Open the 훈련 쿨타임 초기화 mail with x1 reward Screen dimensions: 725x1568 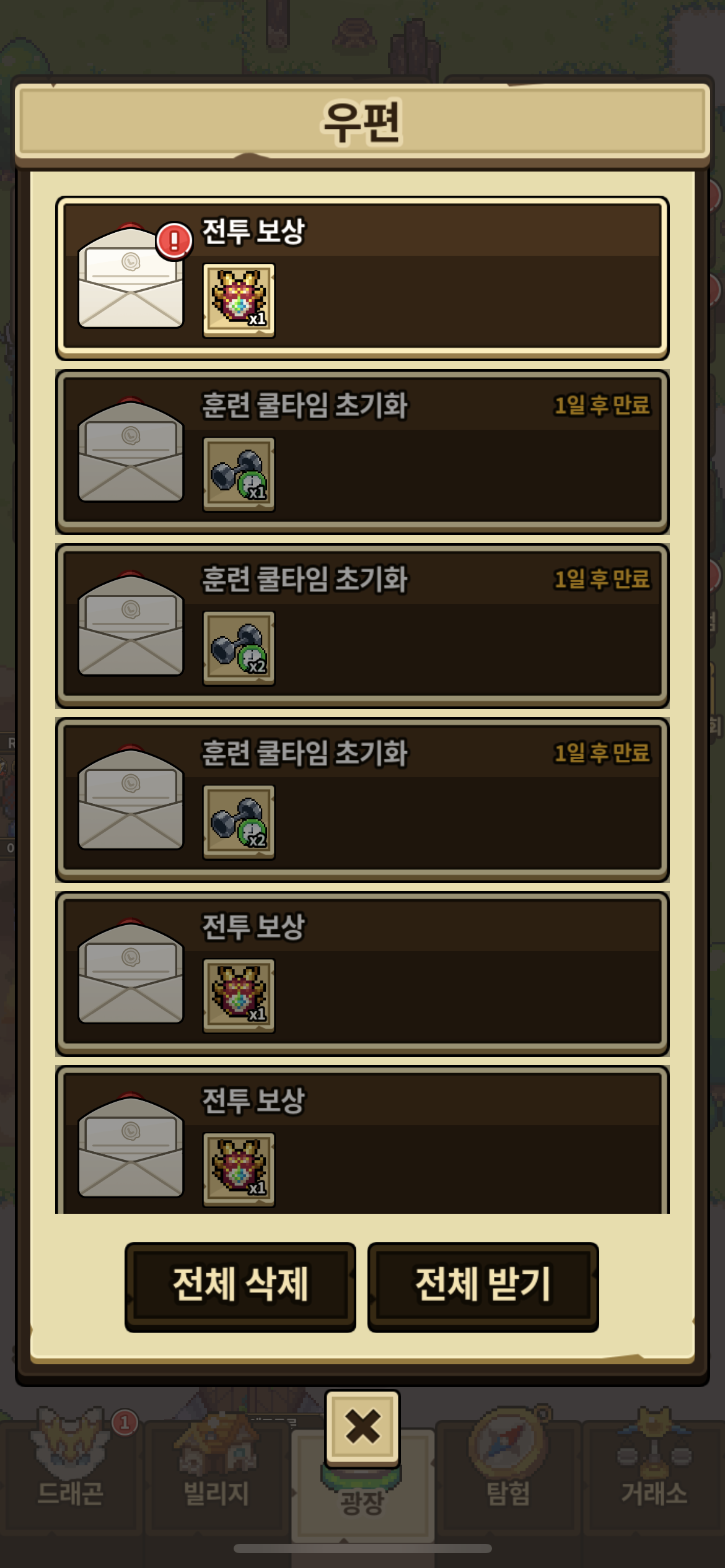tap(362, 453)
